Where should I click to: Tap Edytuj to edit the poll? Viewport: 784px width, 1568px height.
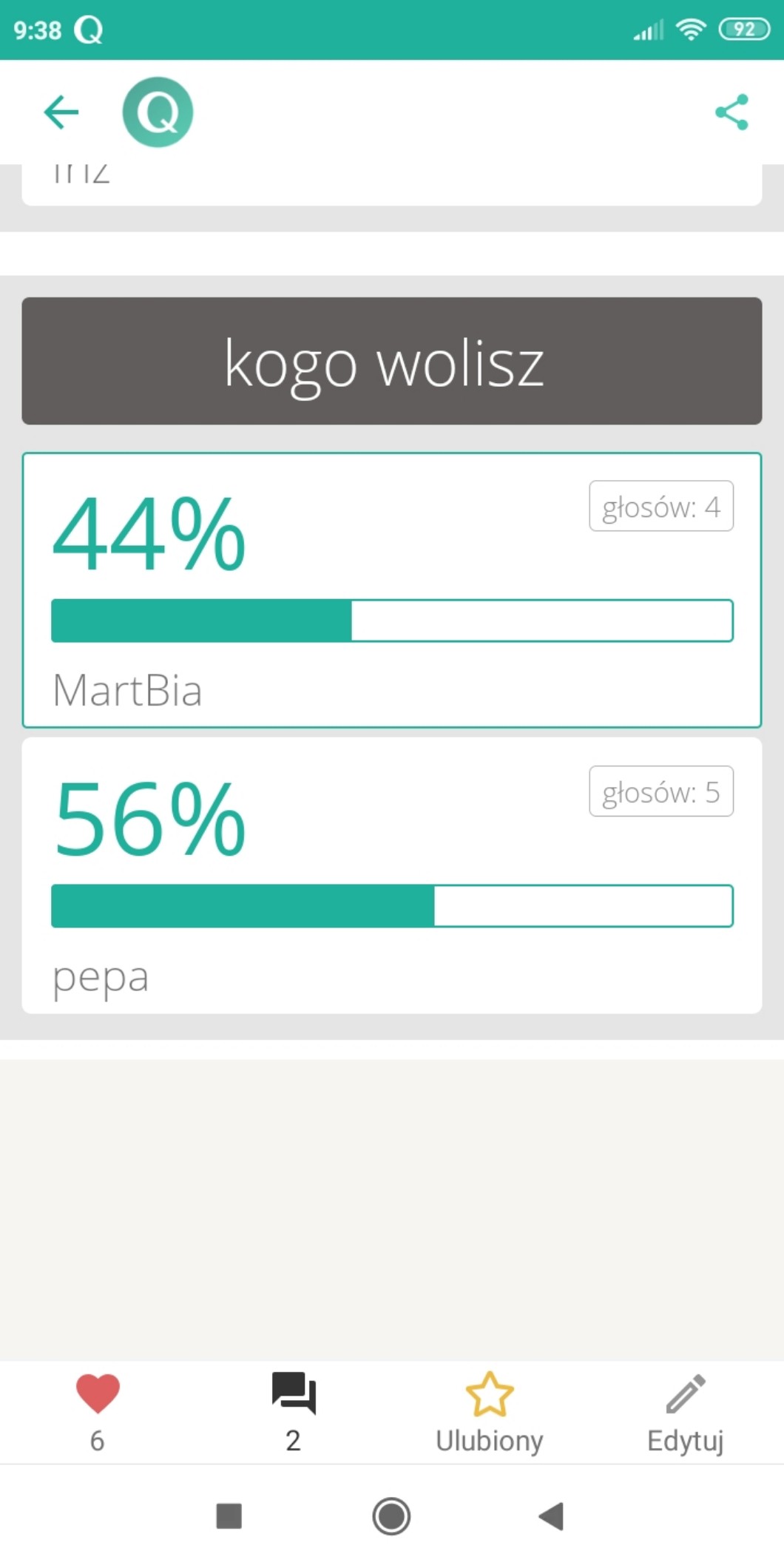685,1396
